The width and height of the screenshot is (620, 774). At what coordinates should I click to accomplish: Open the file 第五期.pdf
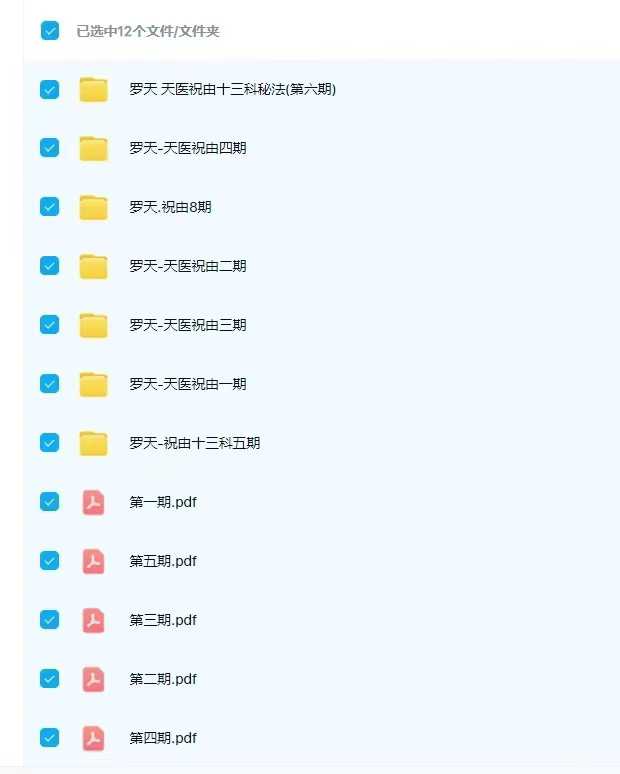tap(162, 561)
